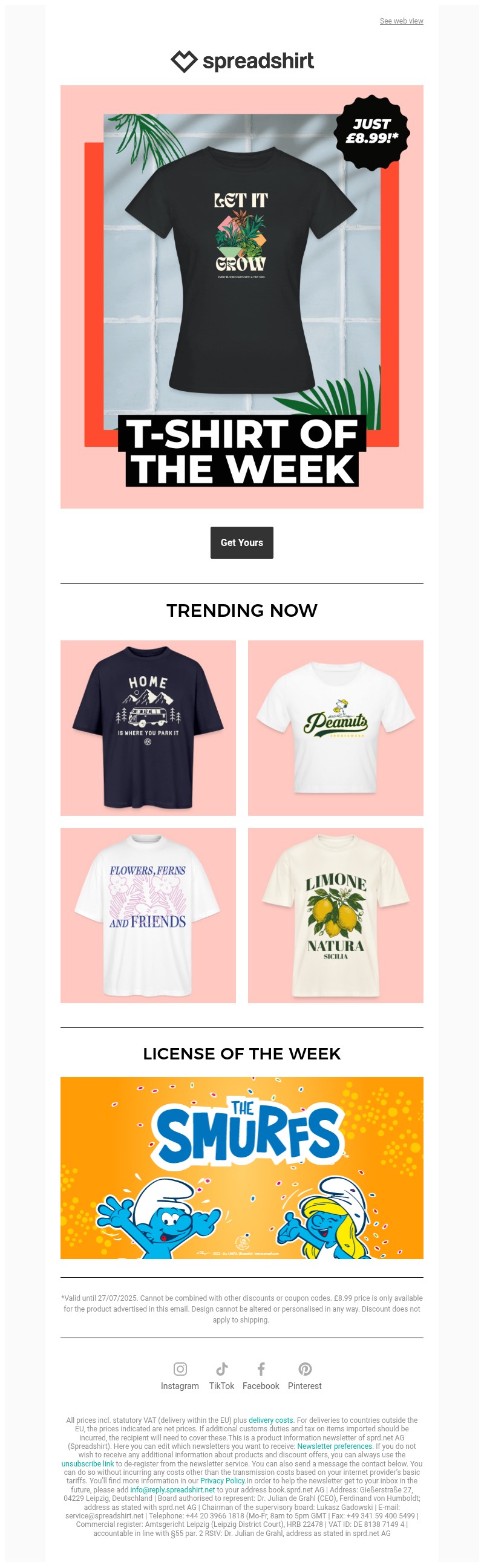The width and height of the screenshot is (484, 1568).
Task: Open the Flowers, Ferns and Friends shirt
Action: pyautogui.click(x=148, y=915)
